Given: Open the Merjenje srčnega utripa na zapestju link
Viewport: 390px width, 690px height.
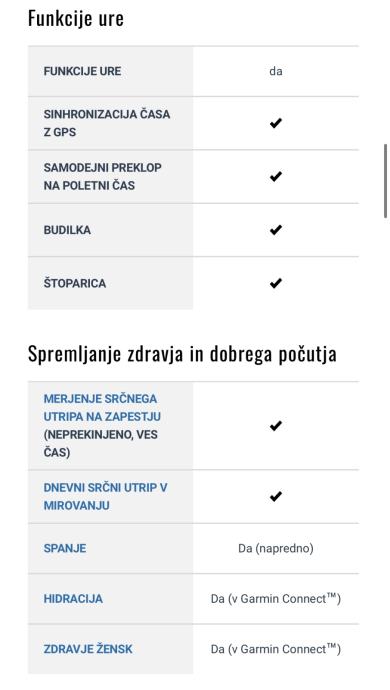Looking at the screenshot, I should pyautogui.click(x=102, y=407).
